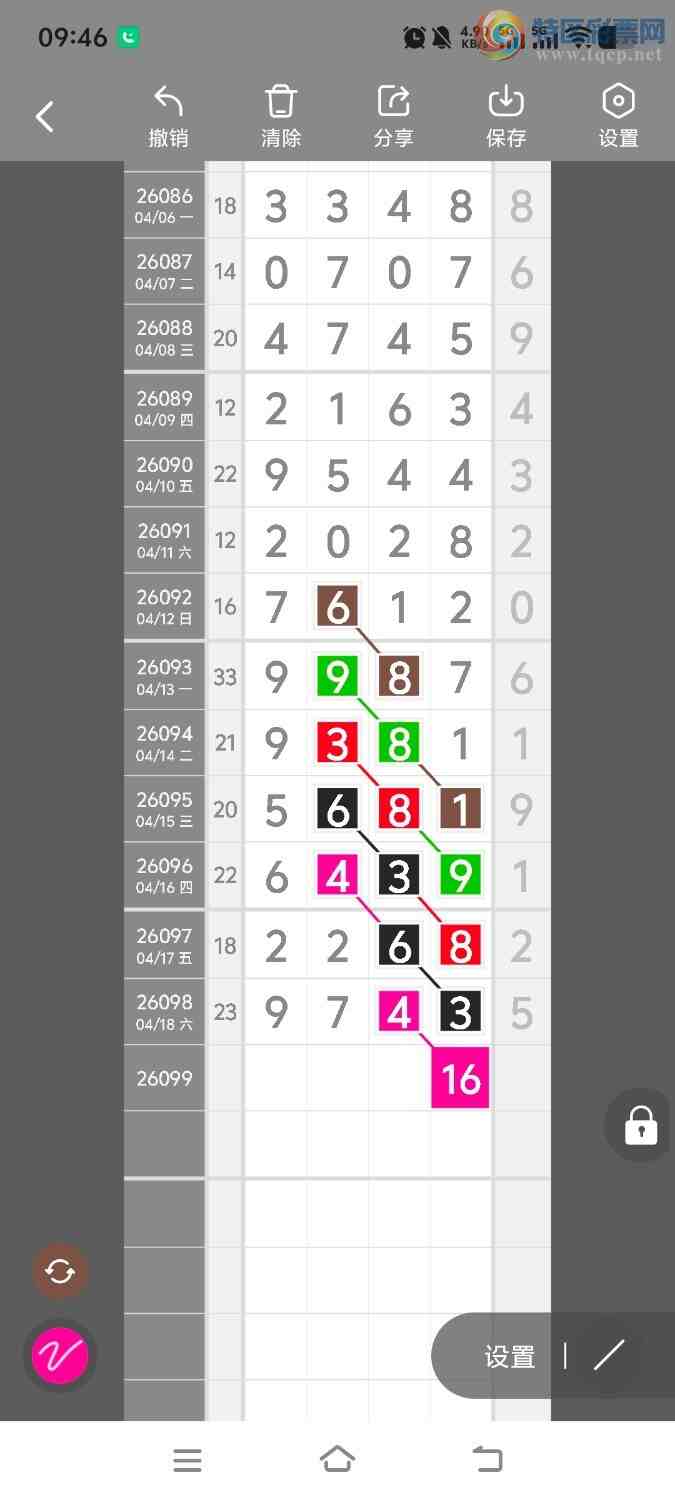Open 设置 in the bottom pill
This screenshot has width=675, height=1500.
(x=509, y=1357)
